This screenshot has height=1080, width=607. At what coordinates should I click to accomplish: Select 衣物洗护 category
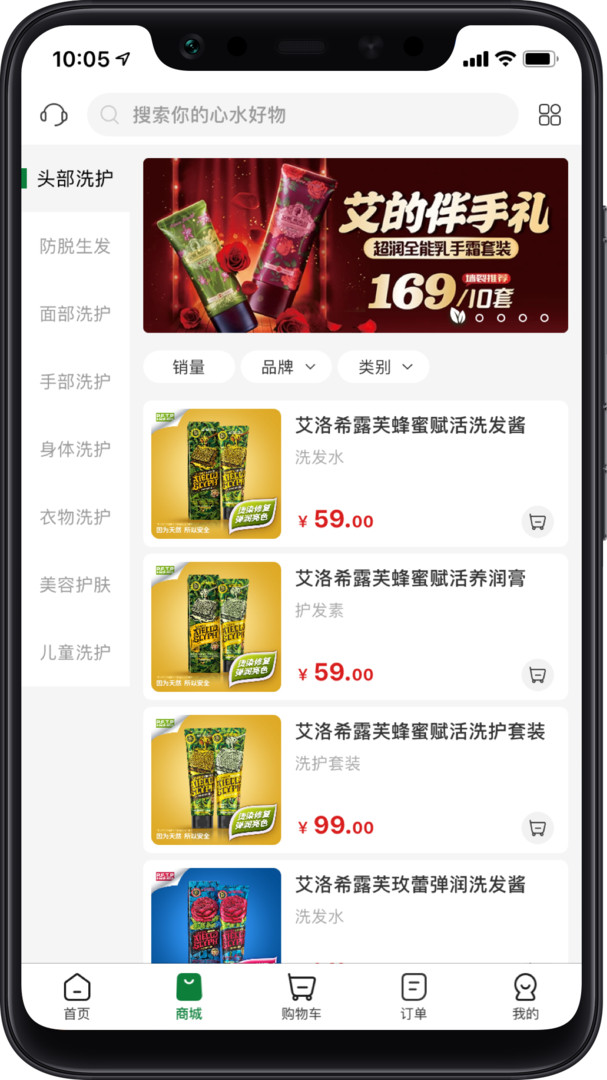tap(76, 517)
